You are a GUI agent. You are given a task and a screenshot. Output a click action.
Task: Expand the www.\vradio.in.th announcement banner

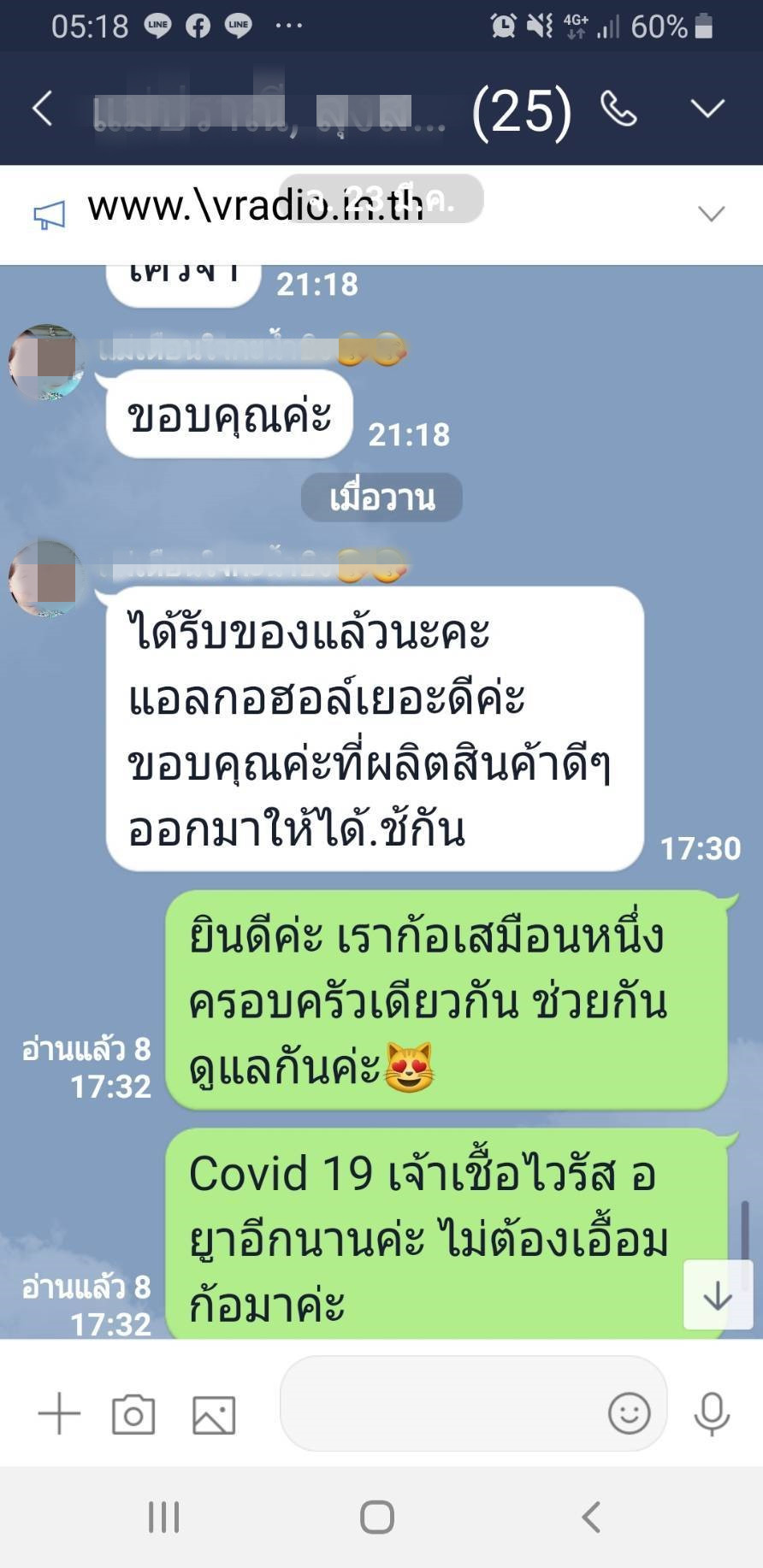coord(711,213)
